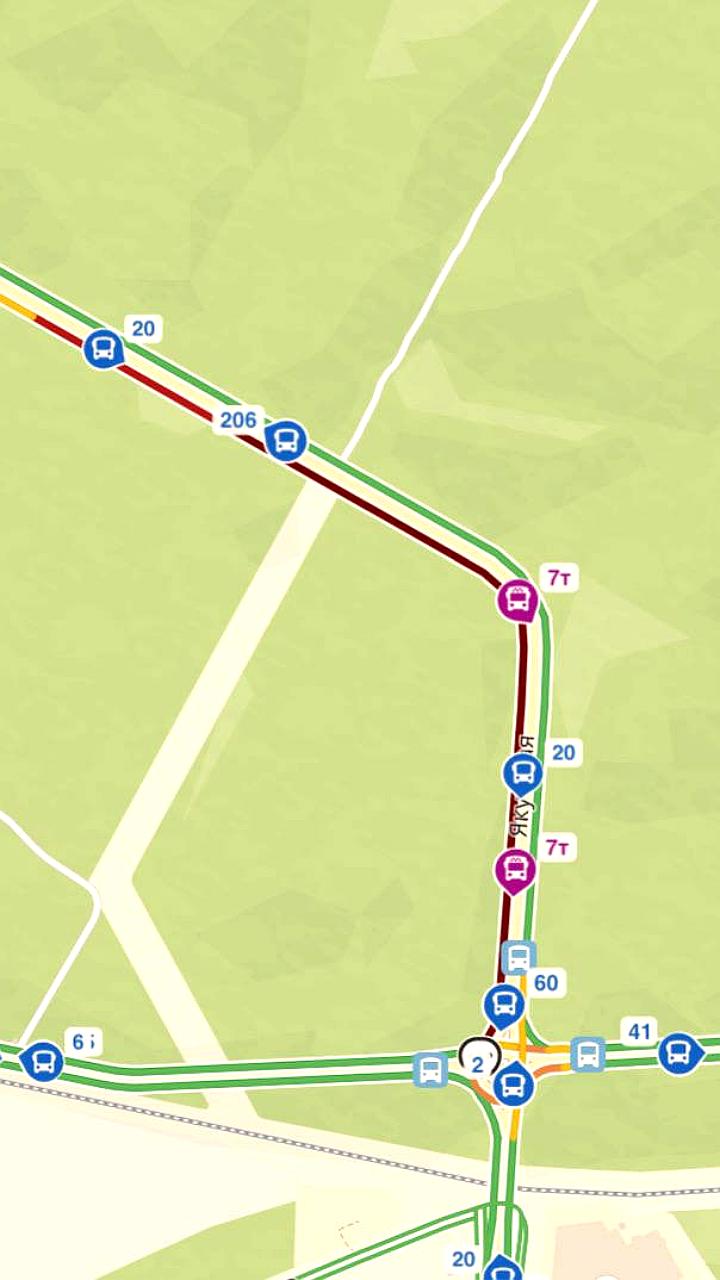Screen dimensions: 720x1280
Task: Open the lower trolleybus 7т marker
Action: tap(515, 869)
